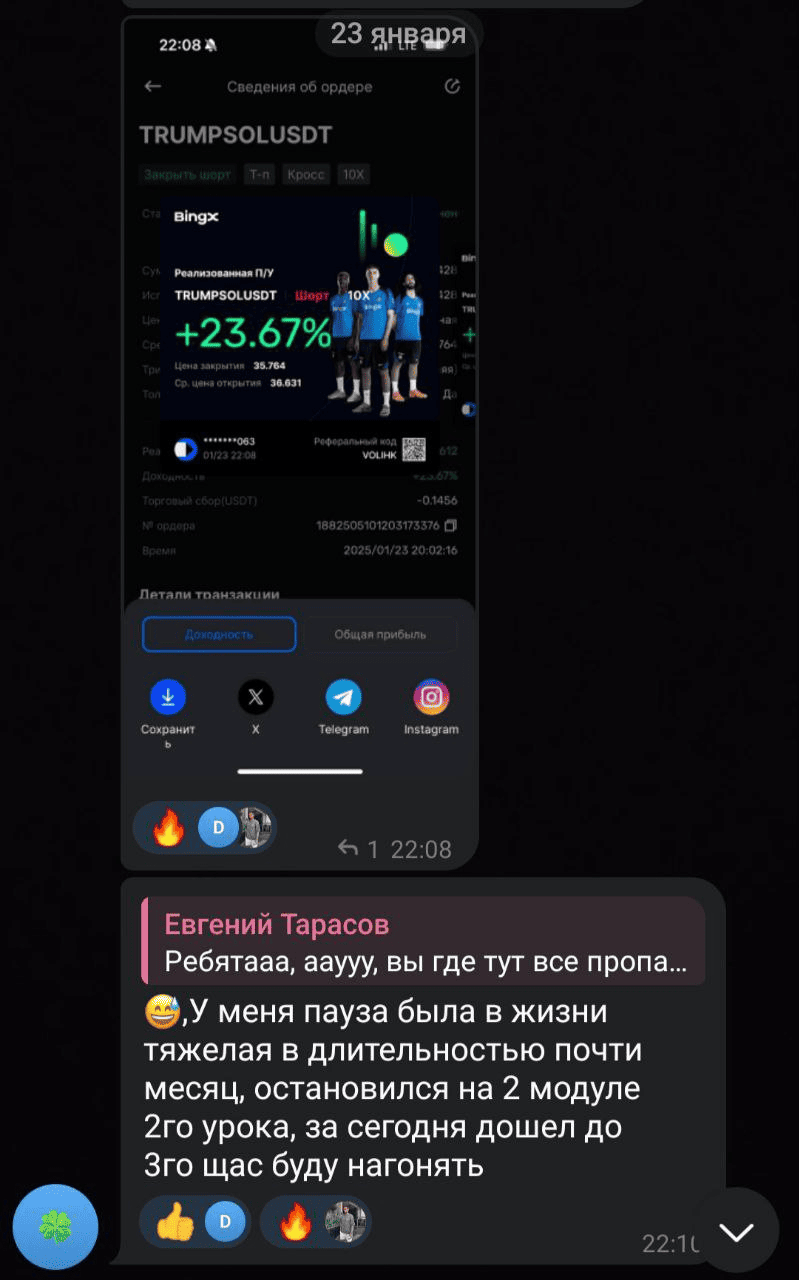Open the reply thread on the image message
The image size is (799, 1280).
(x=359, y=849)
